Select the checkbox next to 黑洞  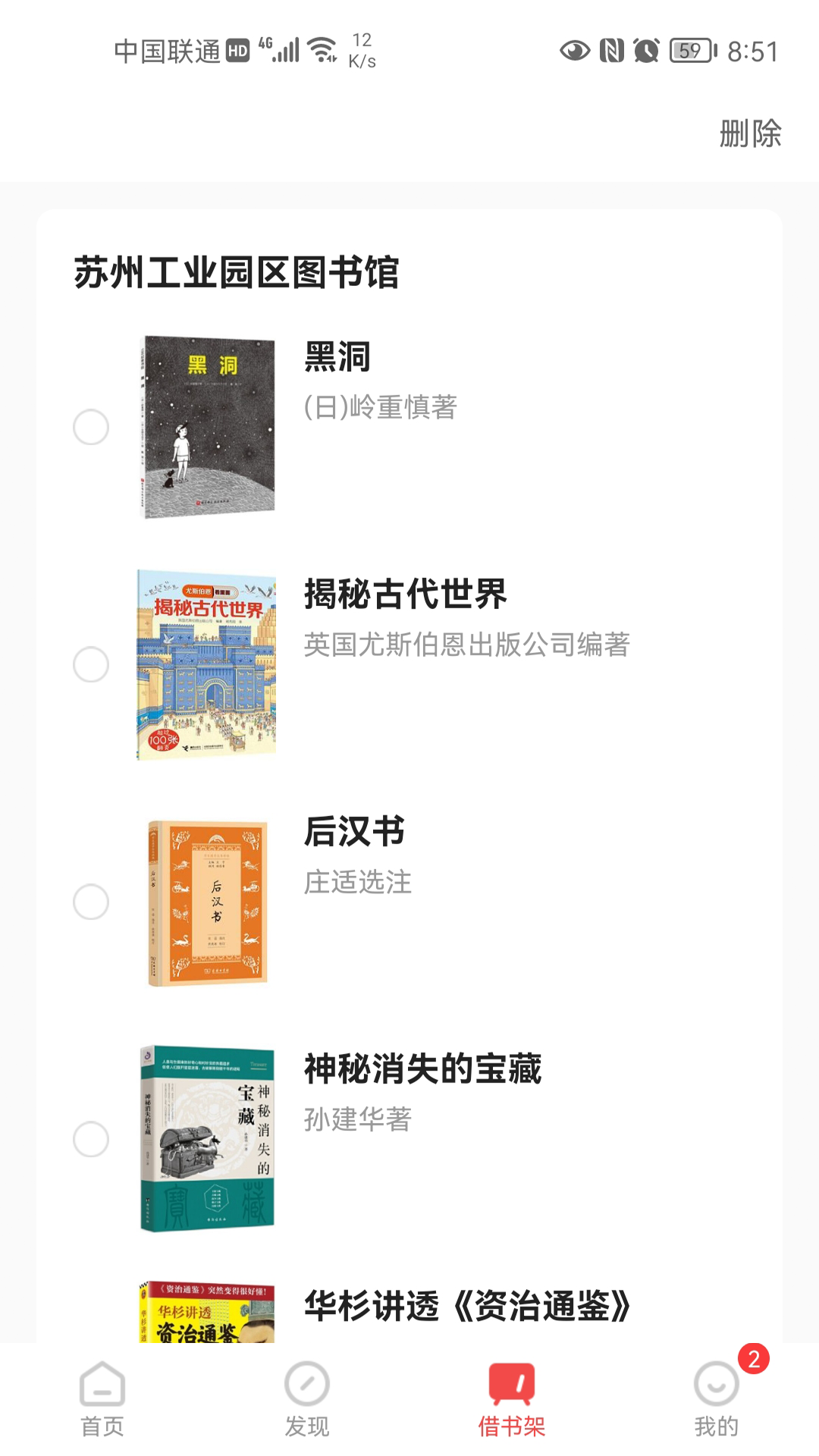point(93,427)
